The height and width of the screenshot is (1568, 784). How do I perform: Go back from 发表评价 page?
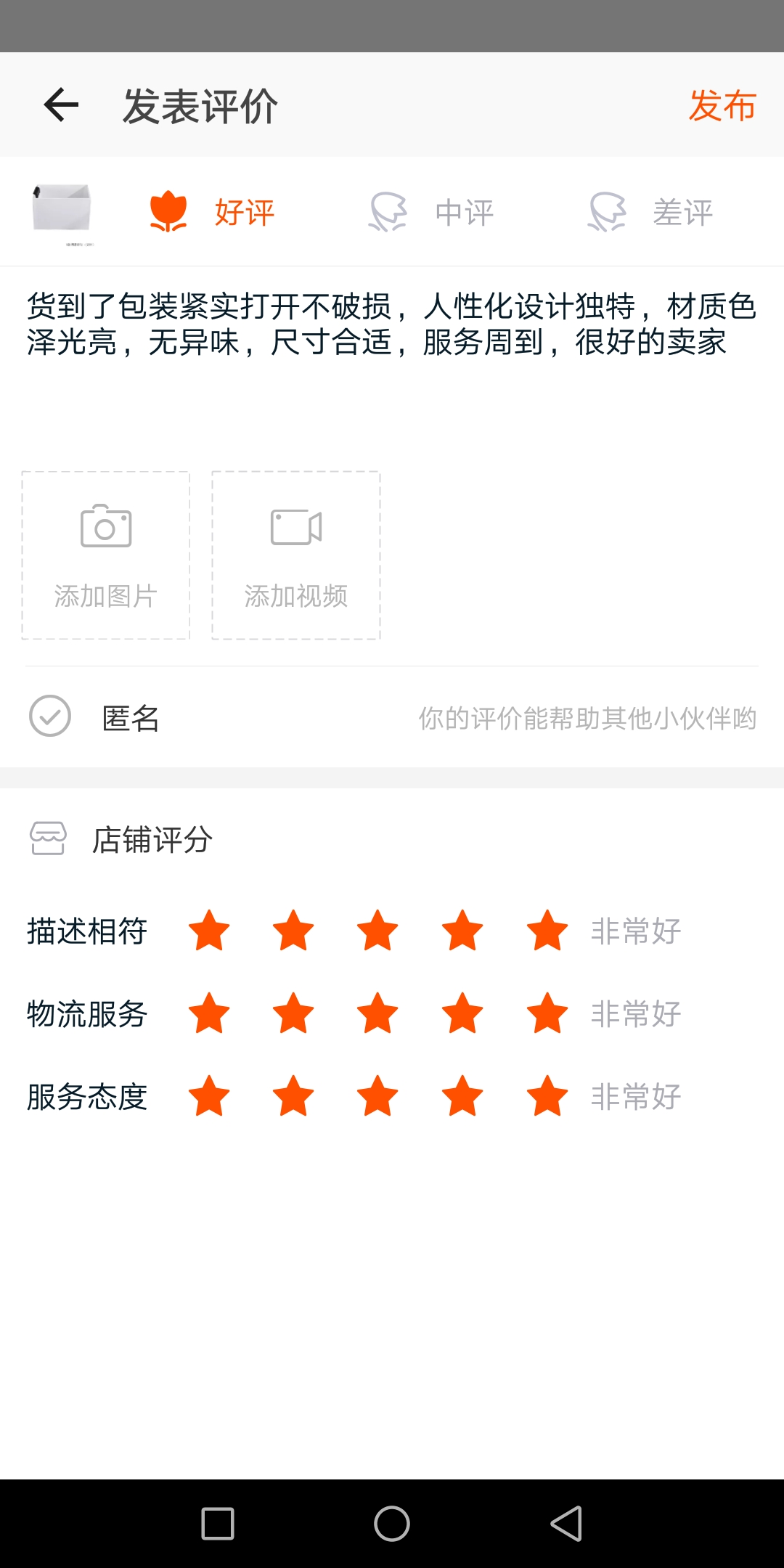(61, 106)
